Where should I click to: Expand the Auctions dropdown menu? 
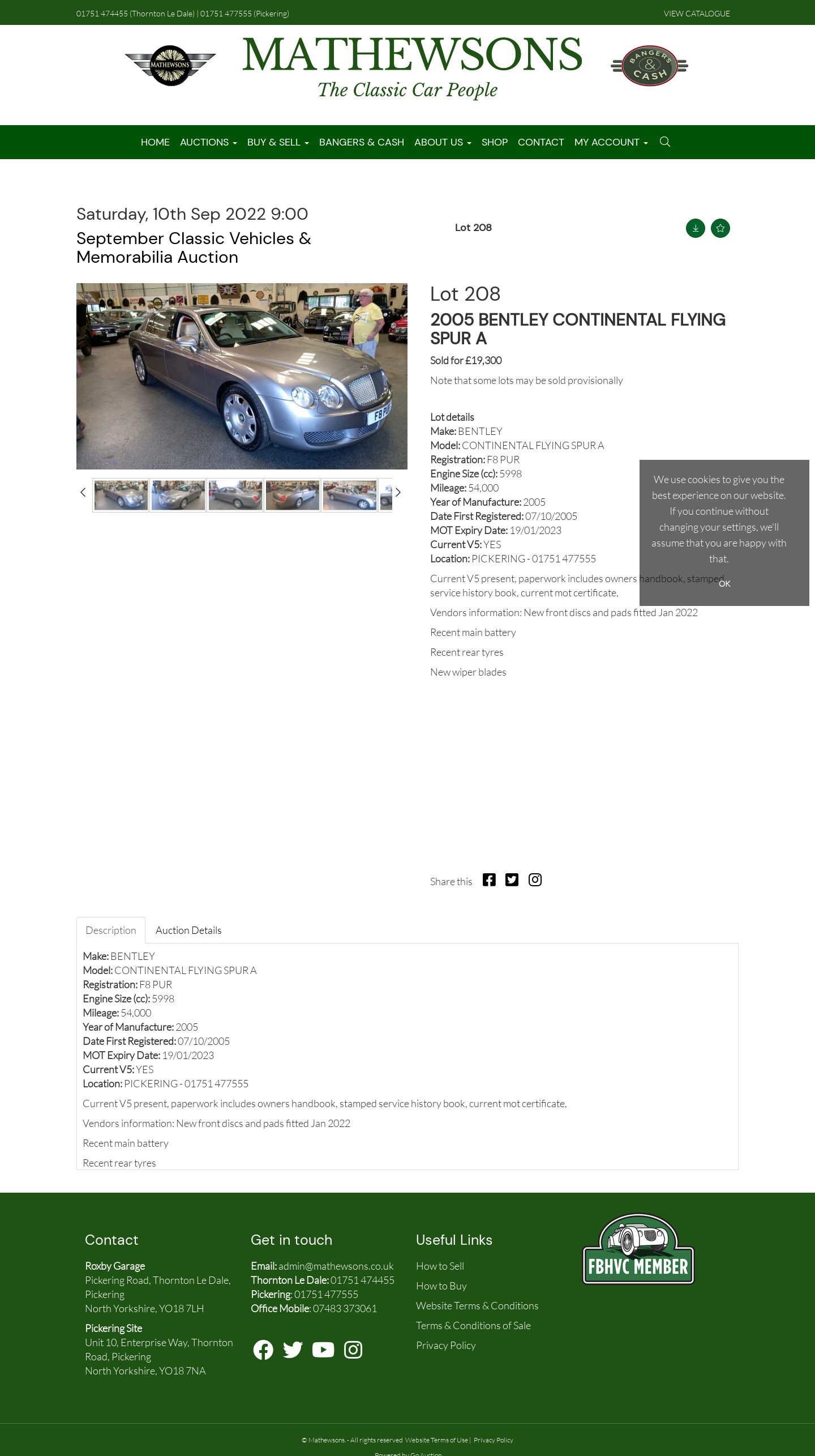208,142
